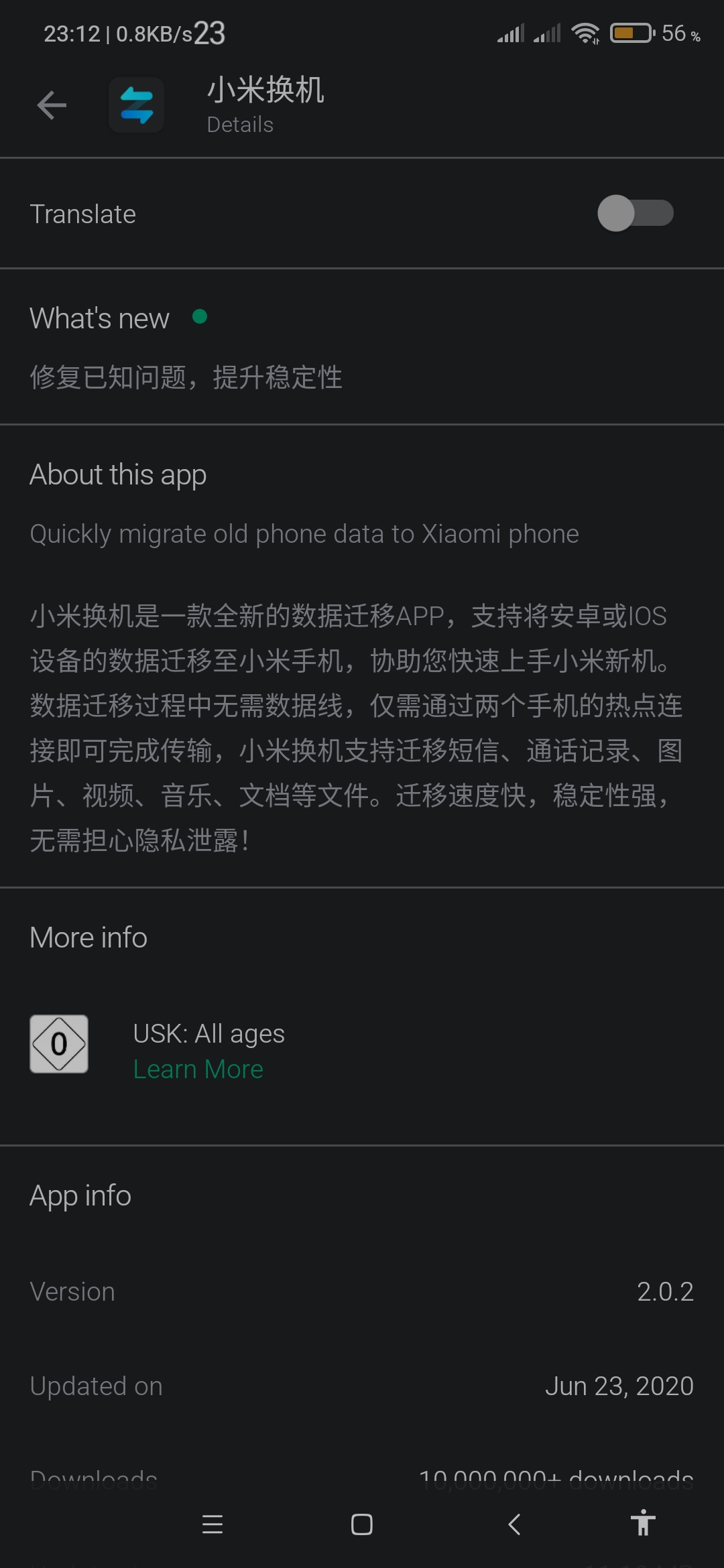Go to the home screen
This screenshot has width=724, height=1568.
[362, 1524]
